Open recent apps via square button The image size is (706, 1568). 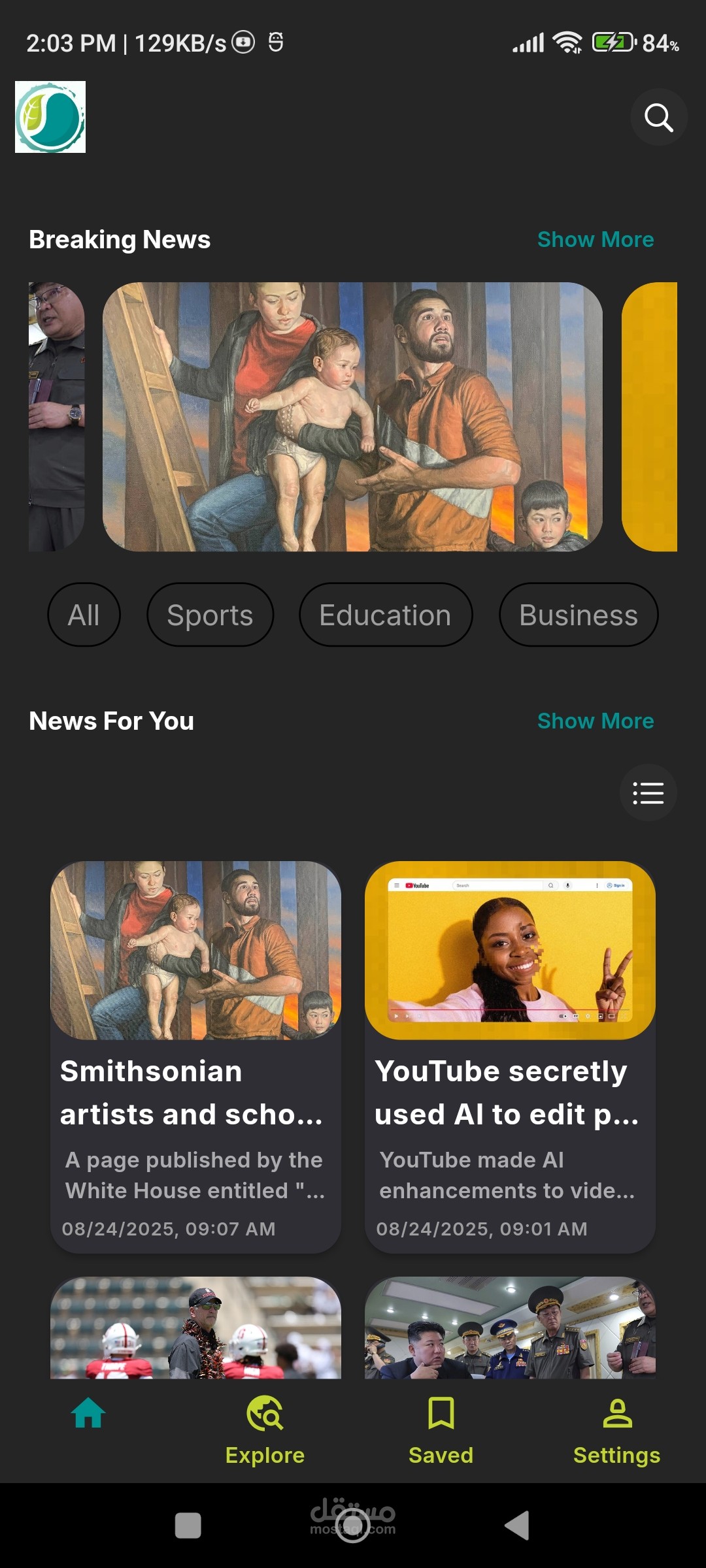pos(188,1526)
